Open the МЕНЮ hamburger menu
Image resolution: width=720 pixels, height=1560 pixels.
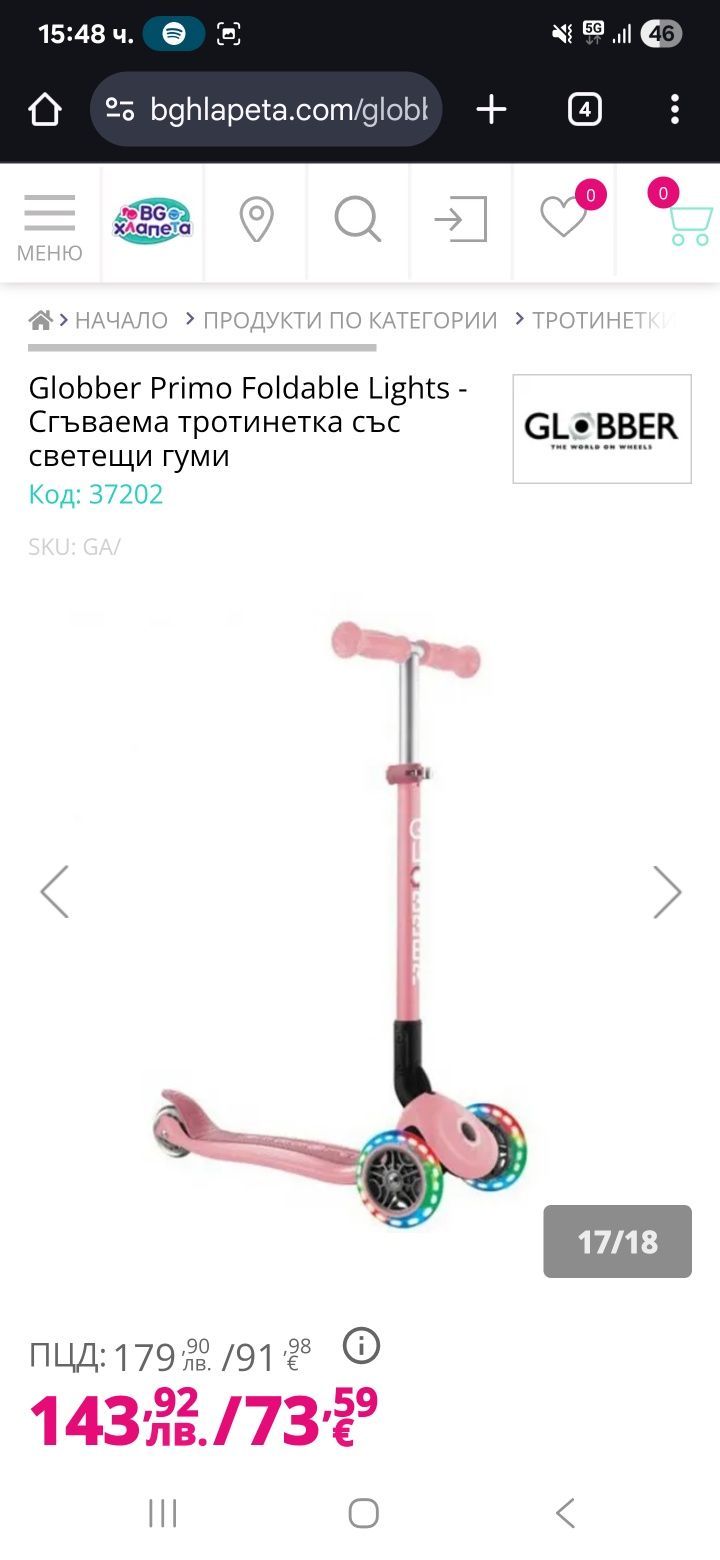[49, 225]
